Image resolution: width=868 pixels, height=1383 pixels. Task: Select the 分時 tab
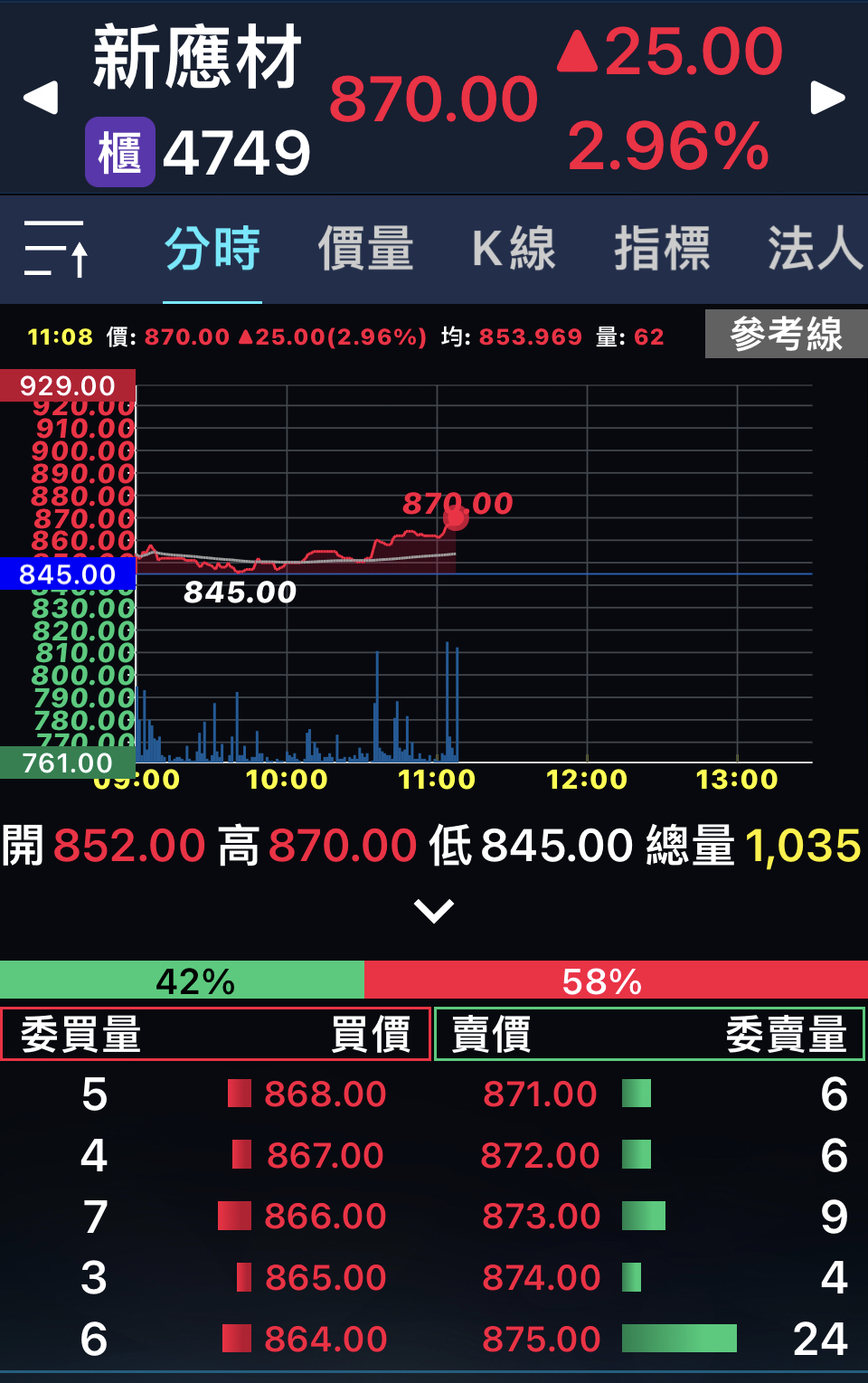coord(212,249)
